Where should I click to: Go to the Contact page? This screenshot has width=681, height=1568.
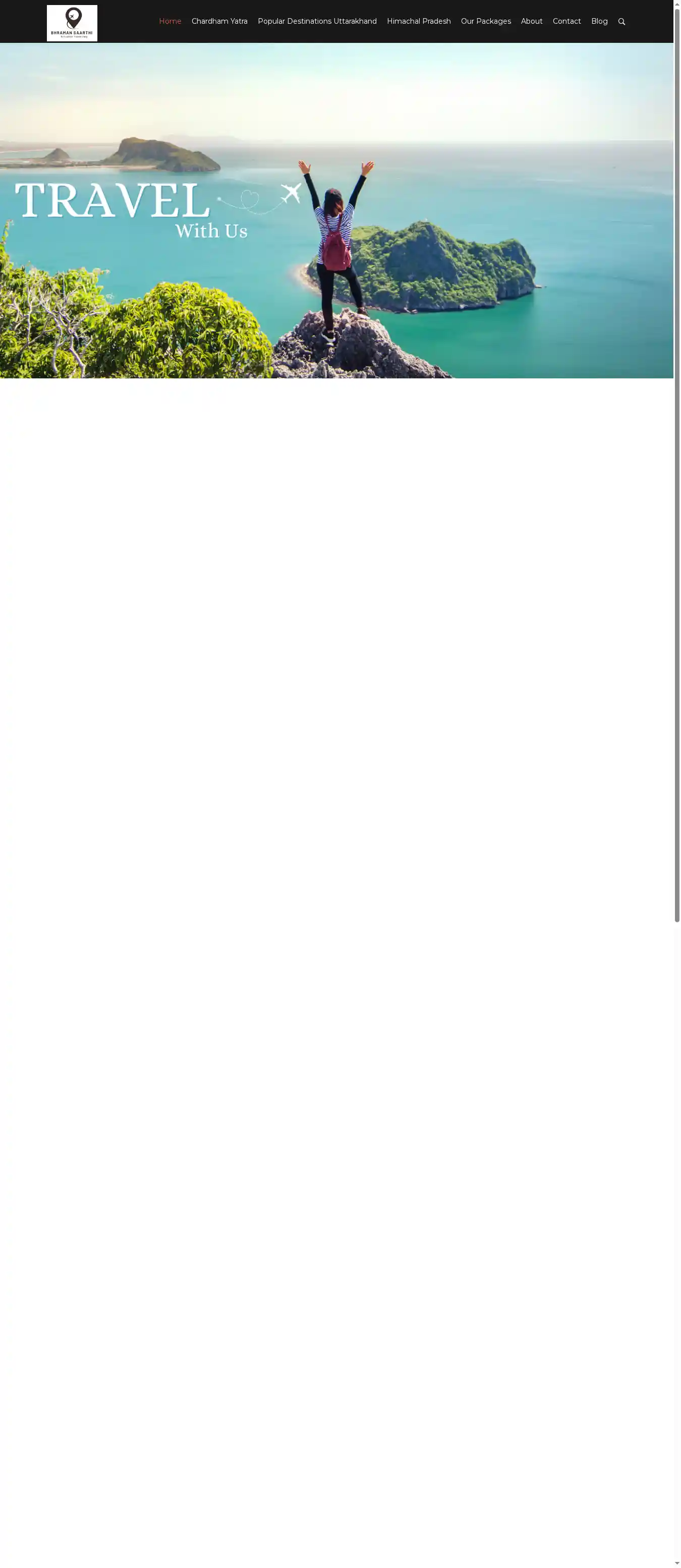566,21
